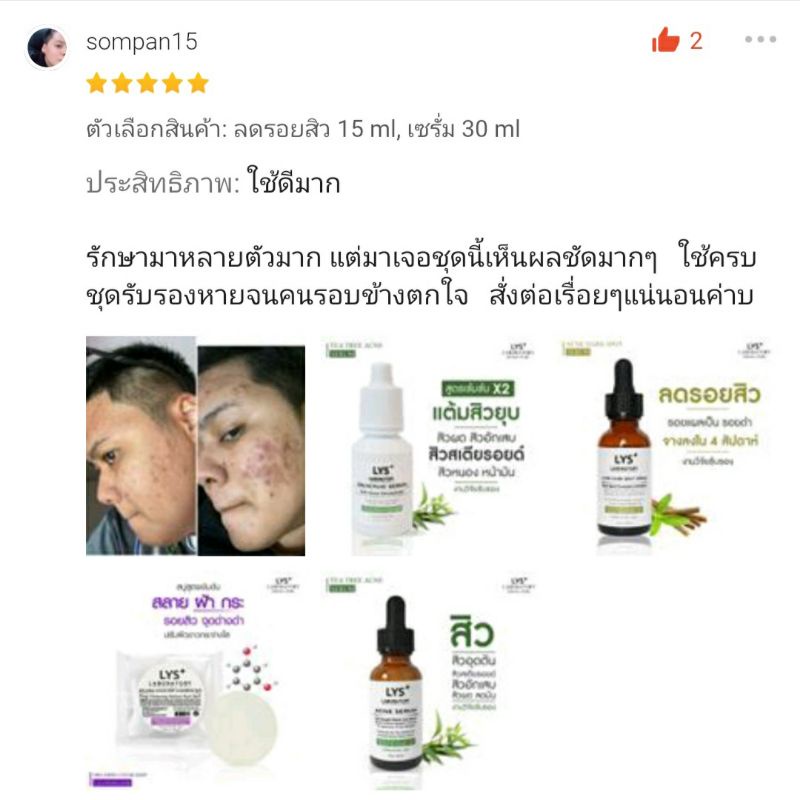Open the three-dot overflow menu

(760, 40)
